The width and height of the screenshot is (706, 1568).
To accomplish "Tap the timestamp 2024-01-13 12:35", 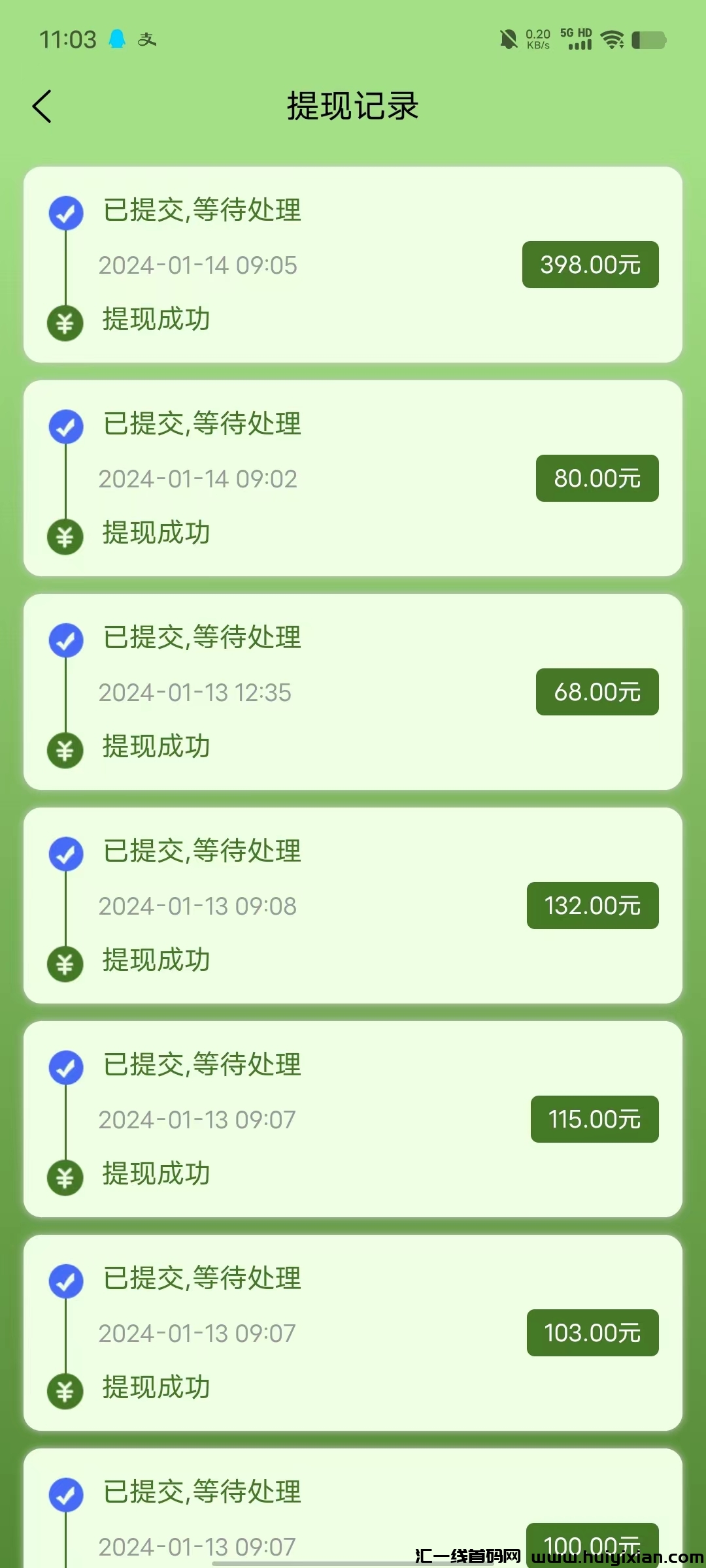I will tap(195, 693).
